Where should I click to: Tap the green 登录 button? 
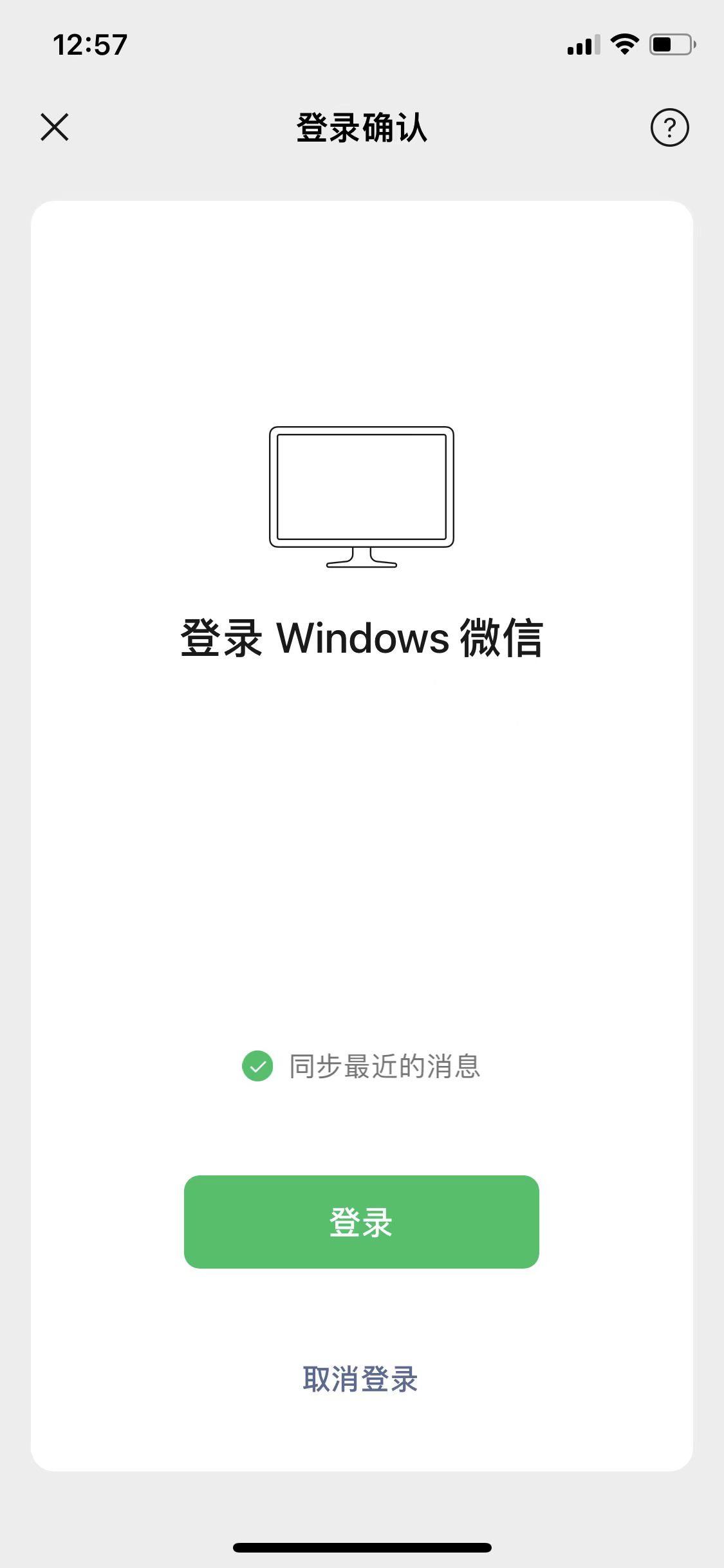361,1222
